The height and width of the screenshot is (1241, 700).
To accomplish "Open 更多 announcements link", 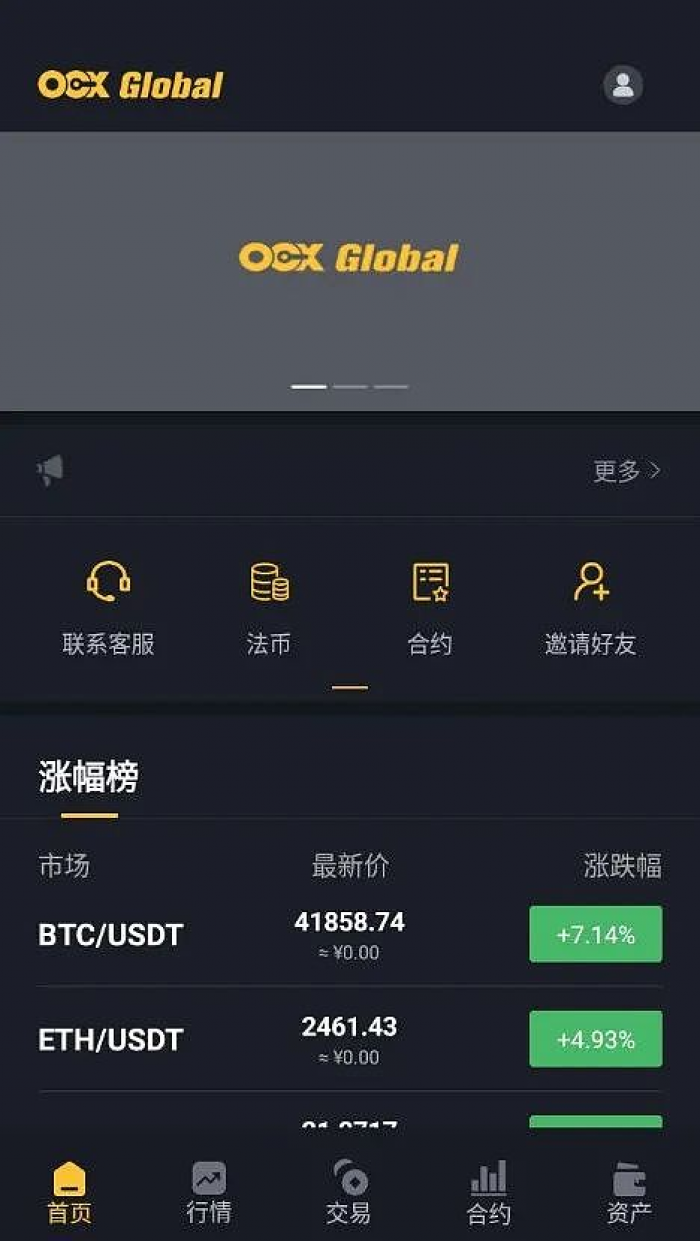I will [x=627, y=471].
